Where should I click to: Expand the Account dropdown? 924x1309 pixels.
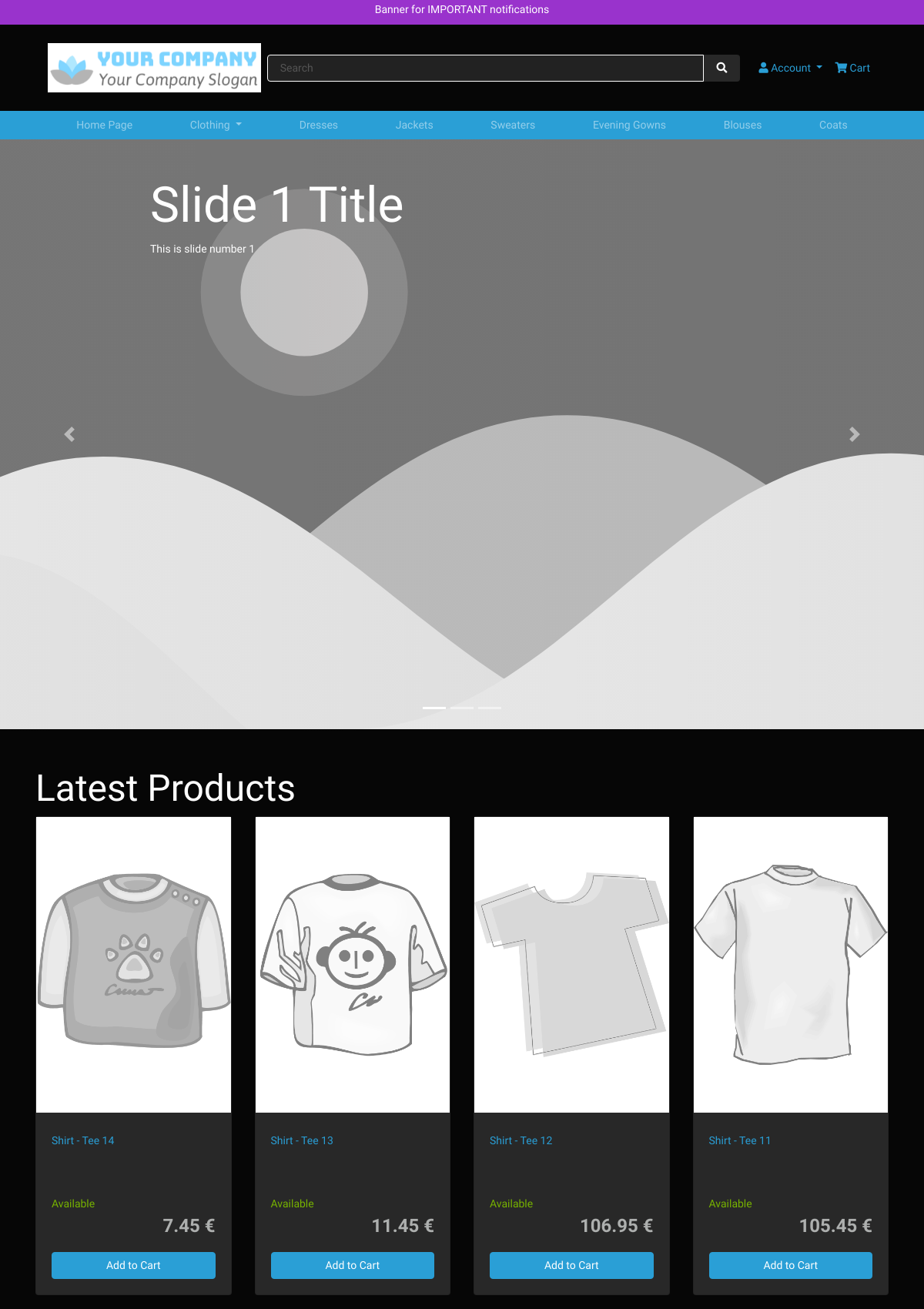[x=790, y=68]
